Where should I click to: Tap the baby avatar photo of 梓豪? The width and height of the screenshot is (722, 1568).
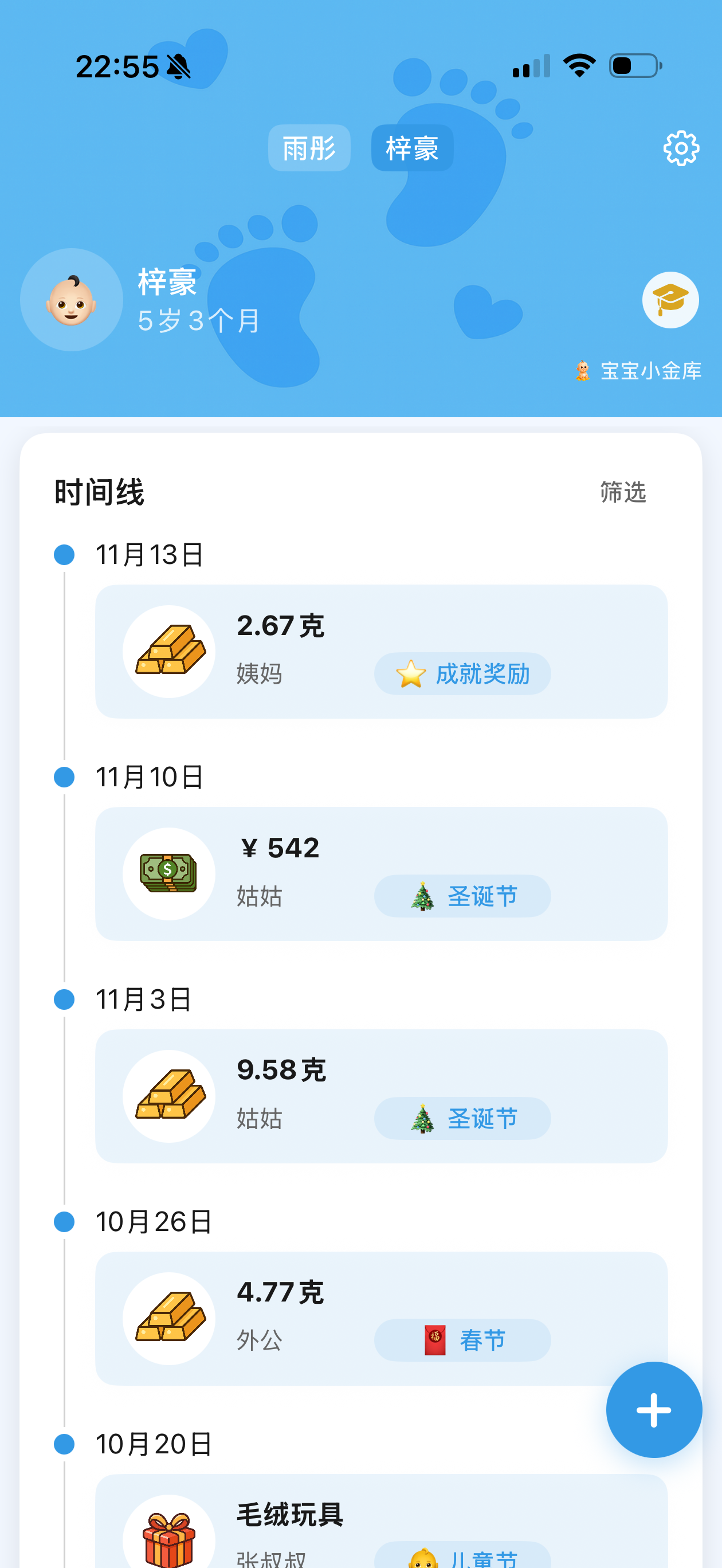(71, 300)
